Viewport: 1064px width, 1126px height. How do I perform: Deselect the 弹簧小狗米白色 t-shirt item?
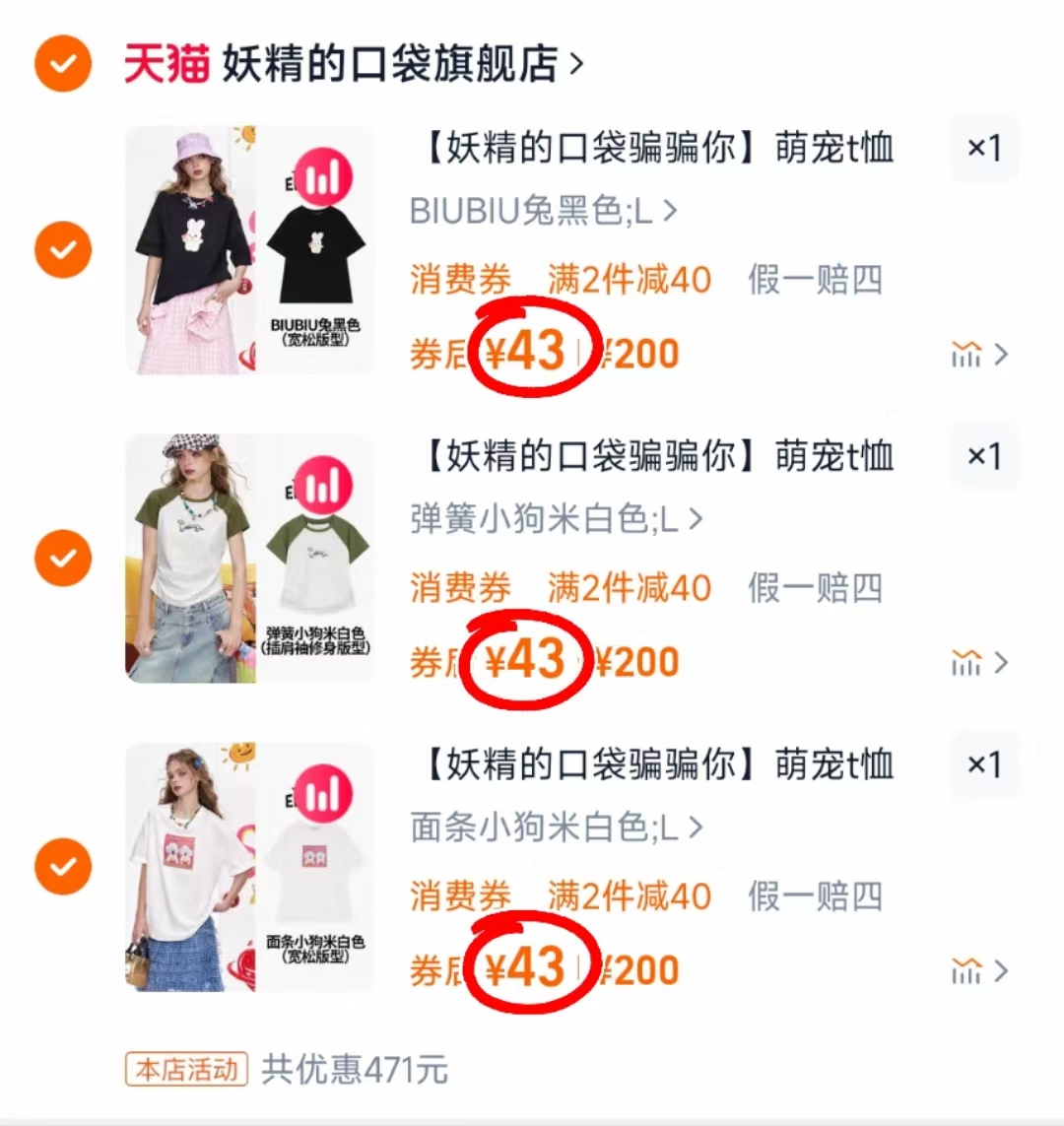[x=63, y=559]
